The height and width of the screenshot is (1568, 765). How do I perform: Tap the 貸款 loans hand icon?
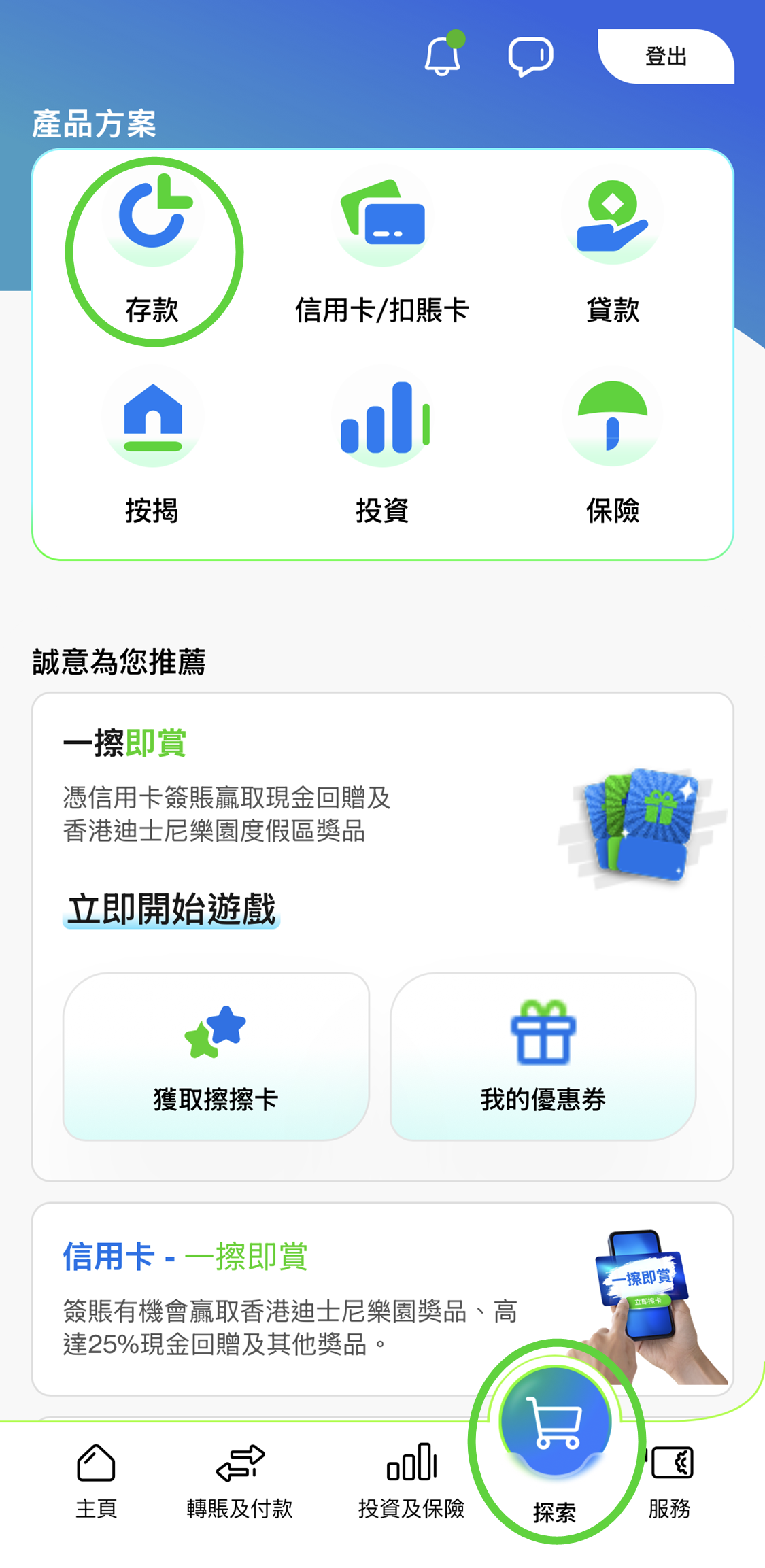coord(611,218)
